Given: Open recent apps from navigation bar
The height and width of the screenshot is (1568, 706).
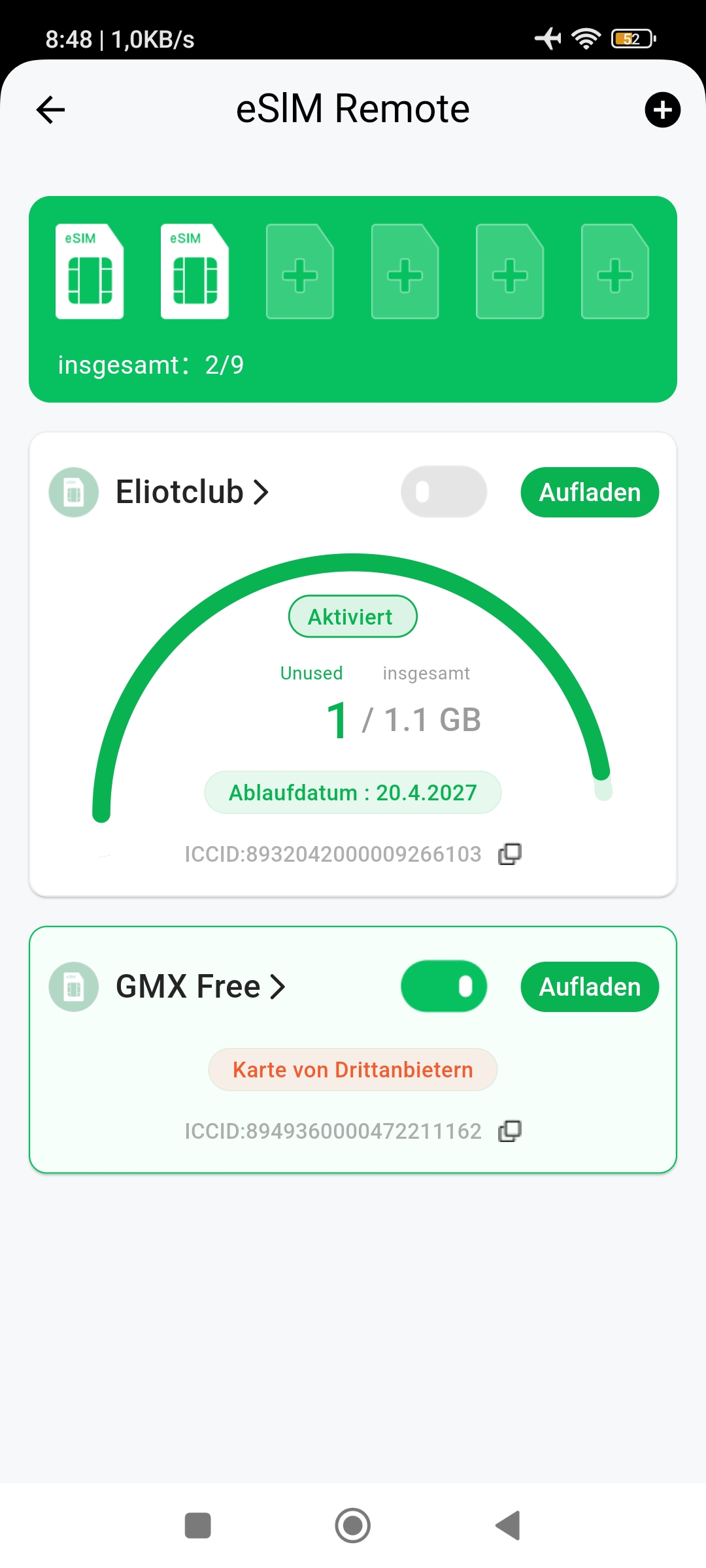Looking at the screenshot, I should pyautogui.click(x=198, y=1526).
